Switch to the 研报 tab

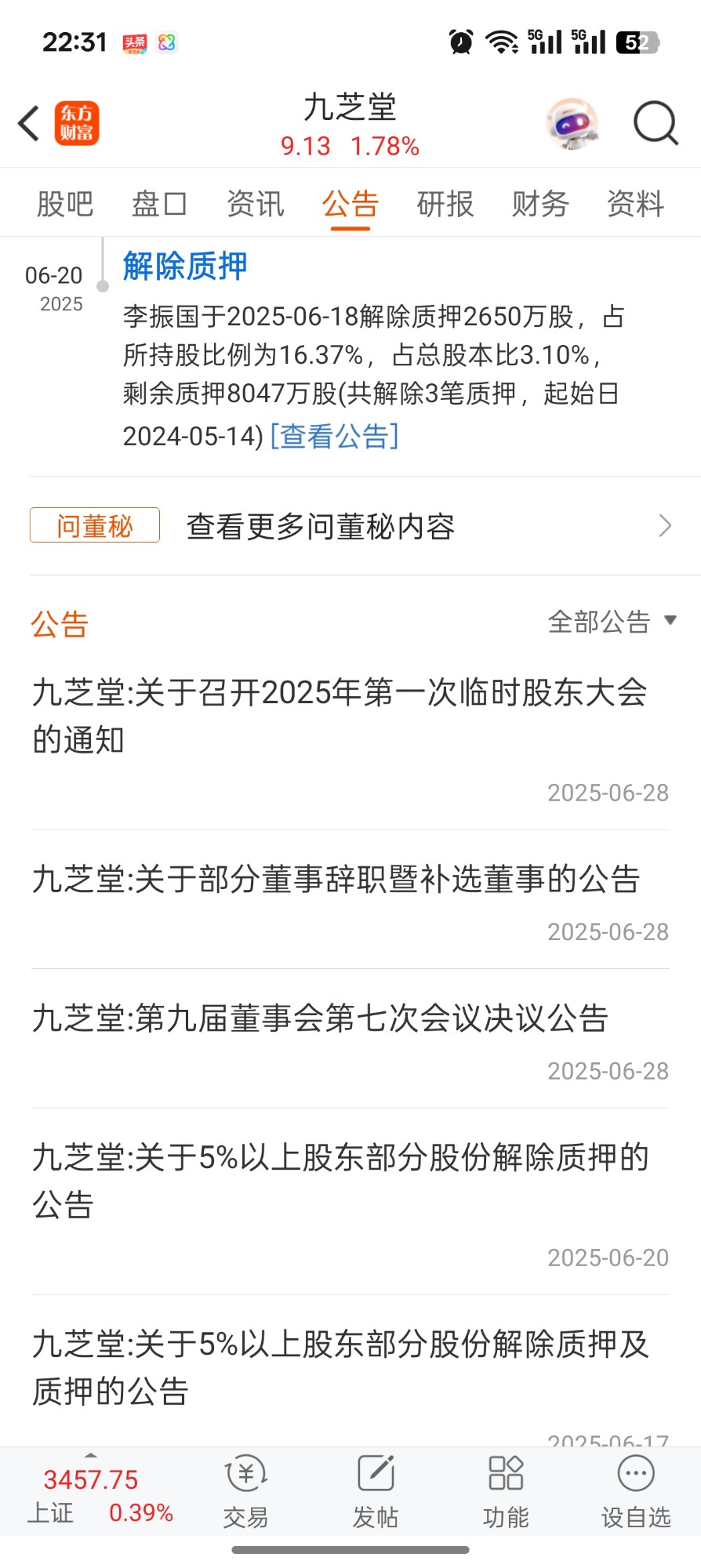(x=445, y=204)
